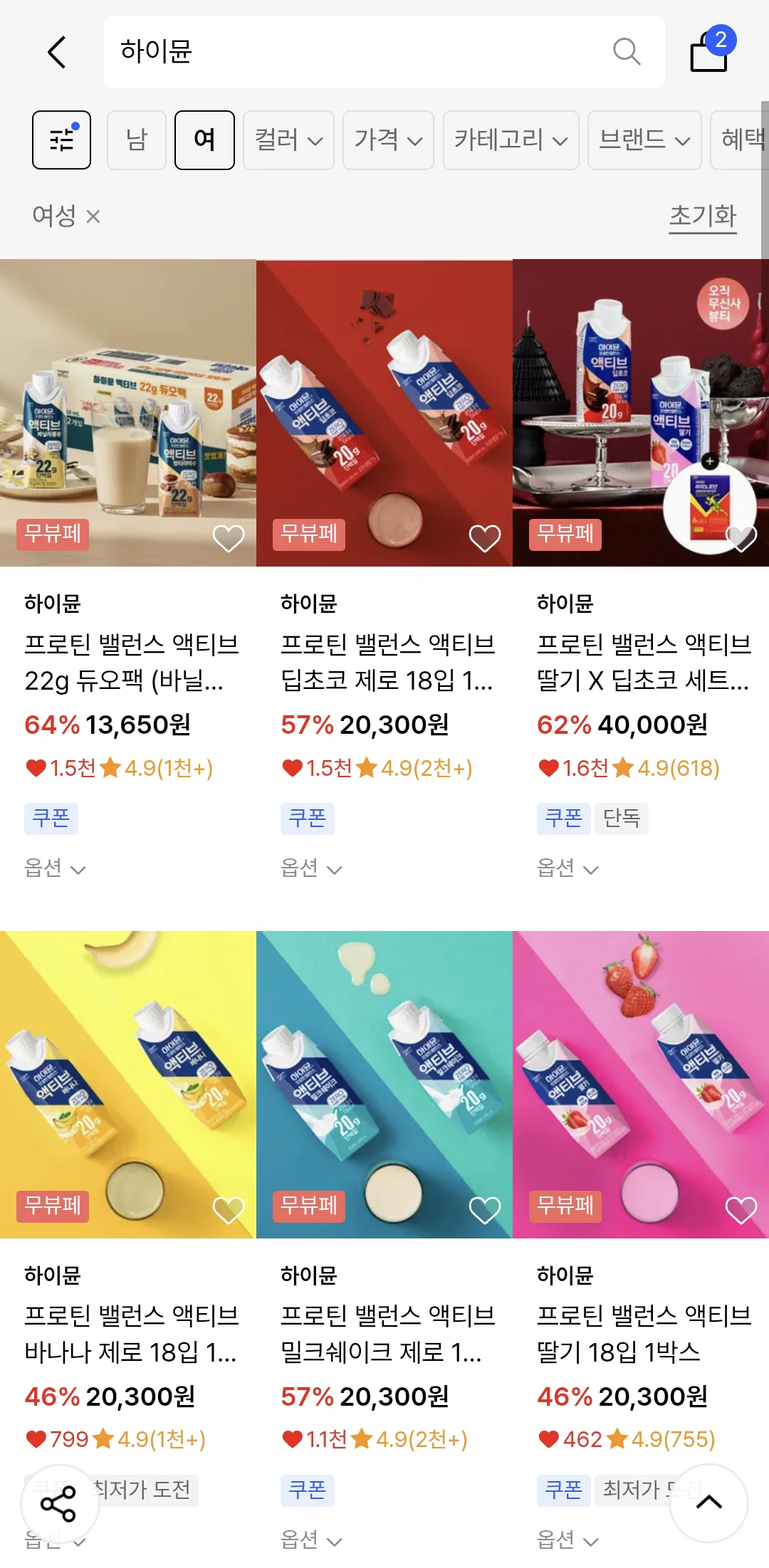Screen dimensions: 769x1568
Task: Open the filter settings icon
Action: coord(61,140)
